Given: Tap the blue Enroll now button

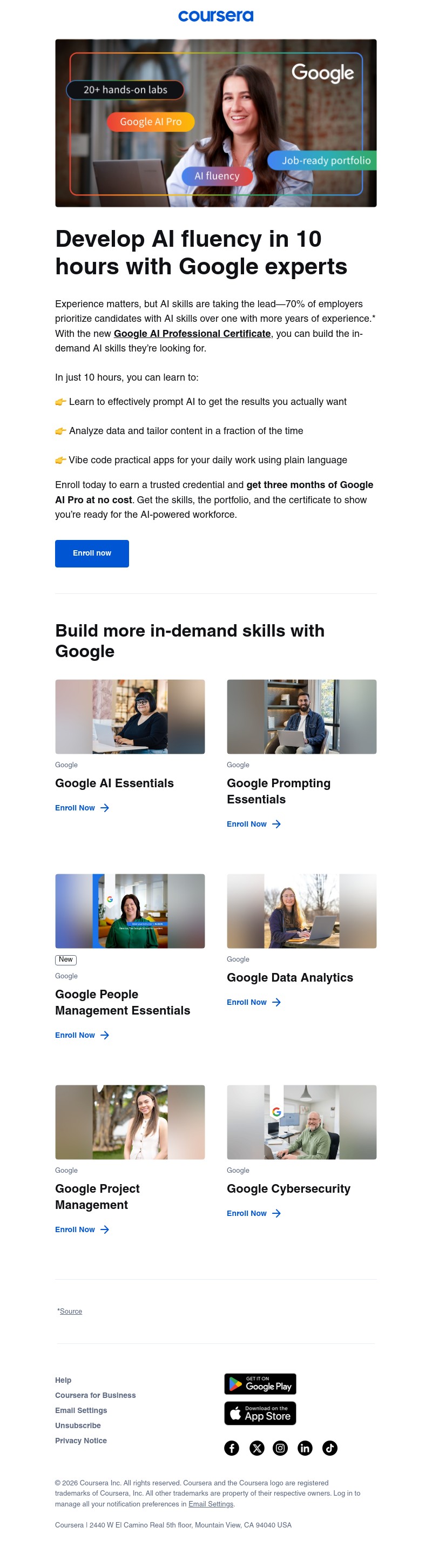Looking at the screenshot, I should click(92, 553).
